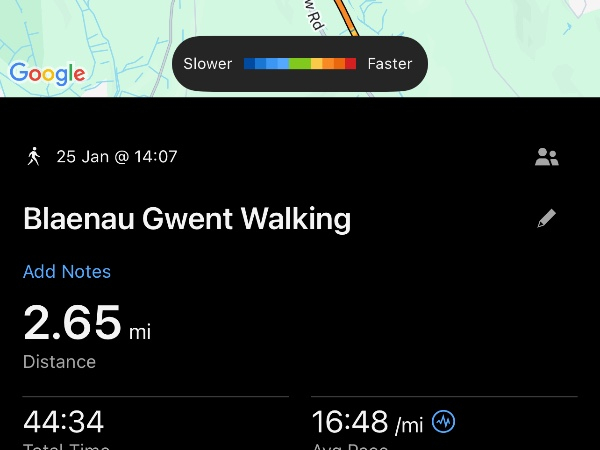Screen dimensions: 600x450
Task: Open the people sharing icon
Action: click(x=546, y=157)
